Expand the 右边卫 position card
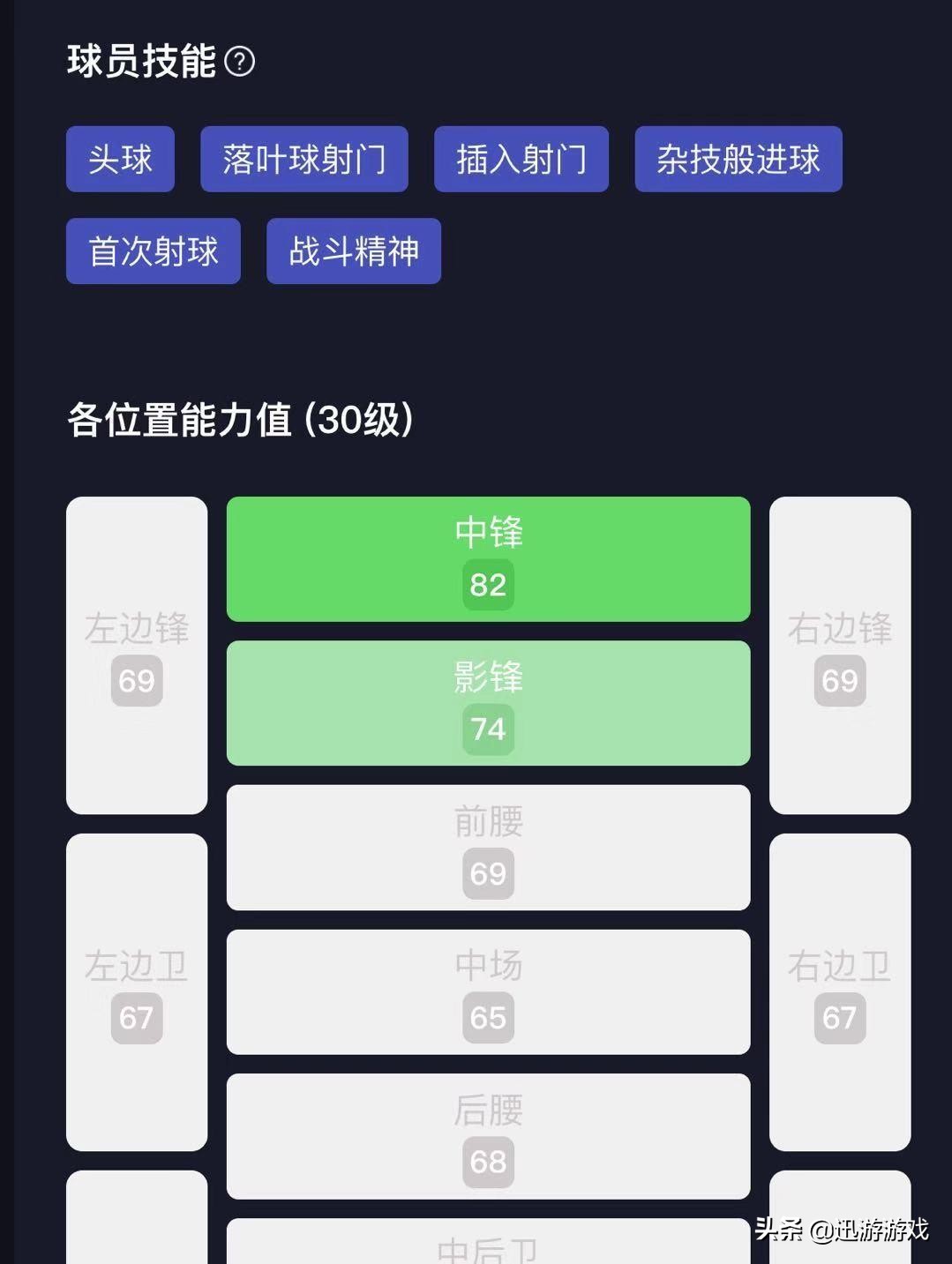The height and width of the screenshot is (1264, 952). [839, 992]
